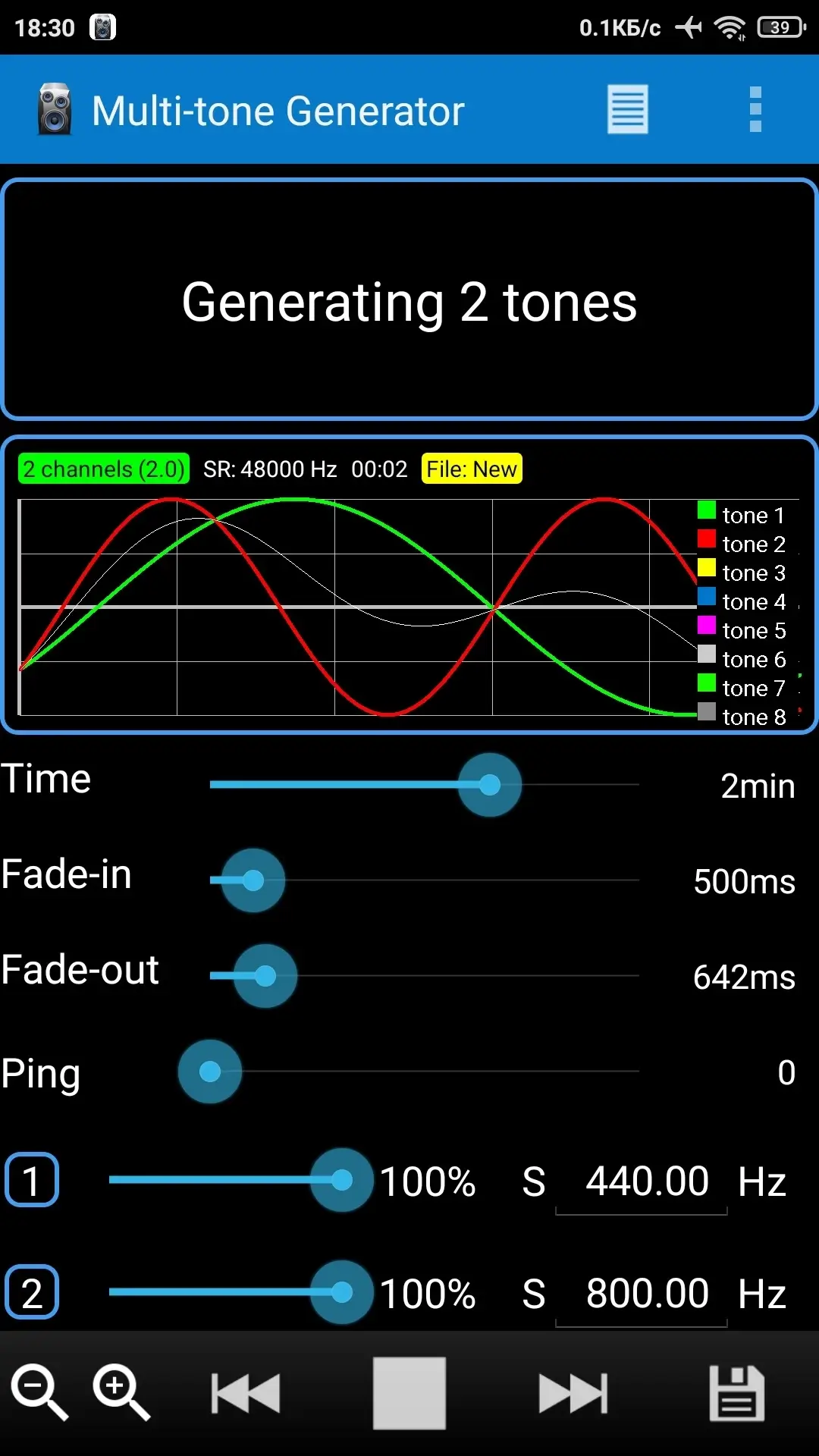Skip to previous preset
This screenshot has height=1456, width=819.
click(246, 1394)
